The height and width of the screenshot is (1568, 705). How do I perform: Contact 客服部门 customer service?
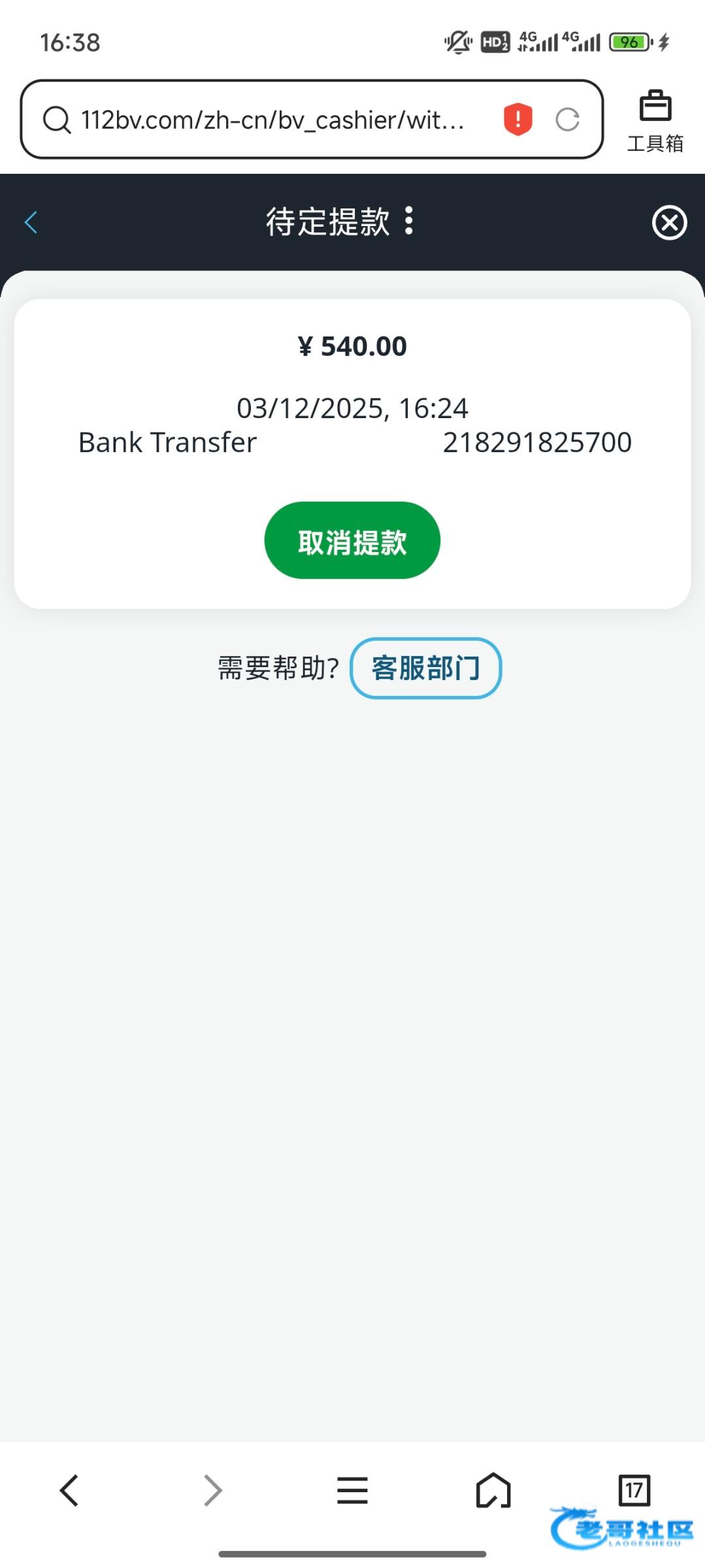(x=425, y=668)
